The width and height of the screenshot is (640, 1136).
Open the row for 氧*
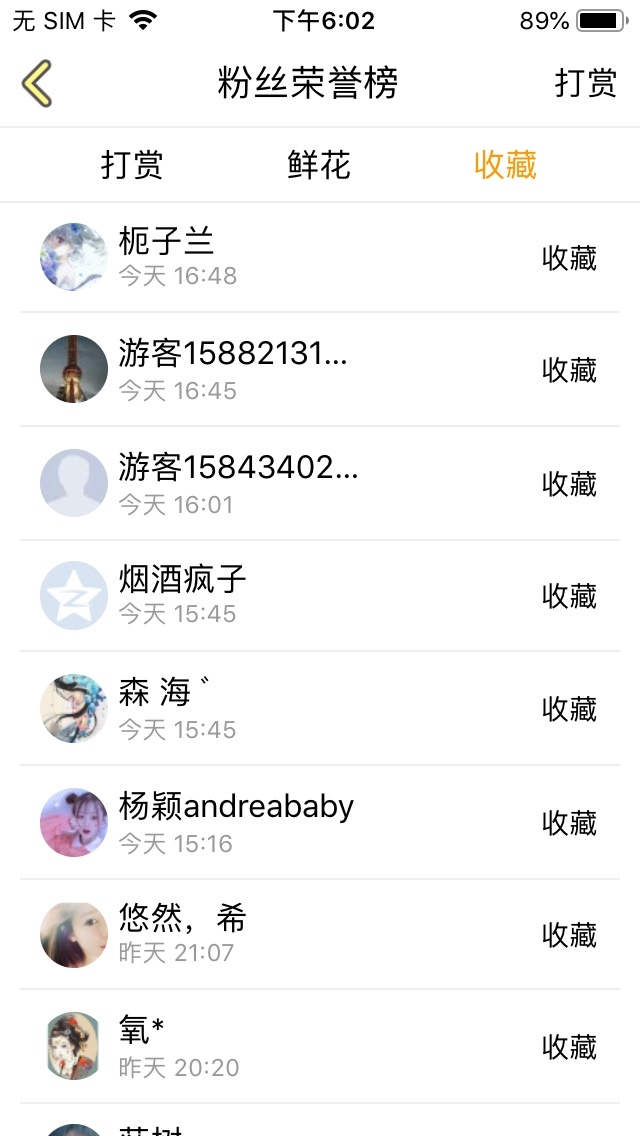320,1046
